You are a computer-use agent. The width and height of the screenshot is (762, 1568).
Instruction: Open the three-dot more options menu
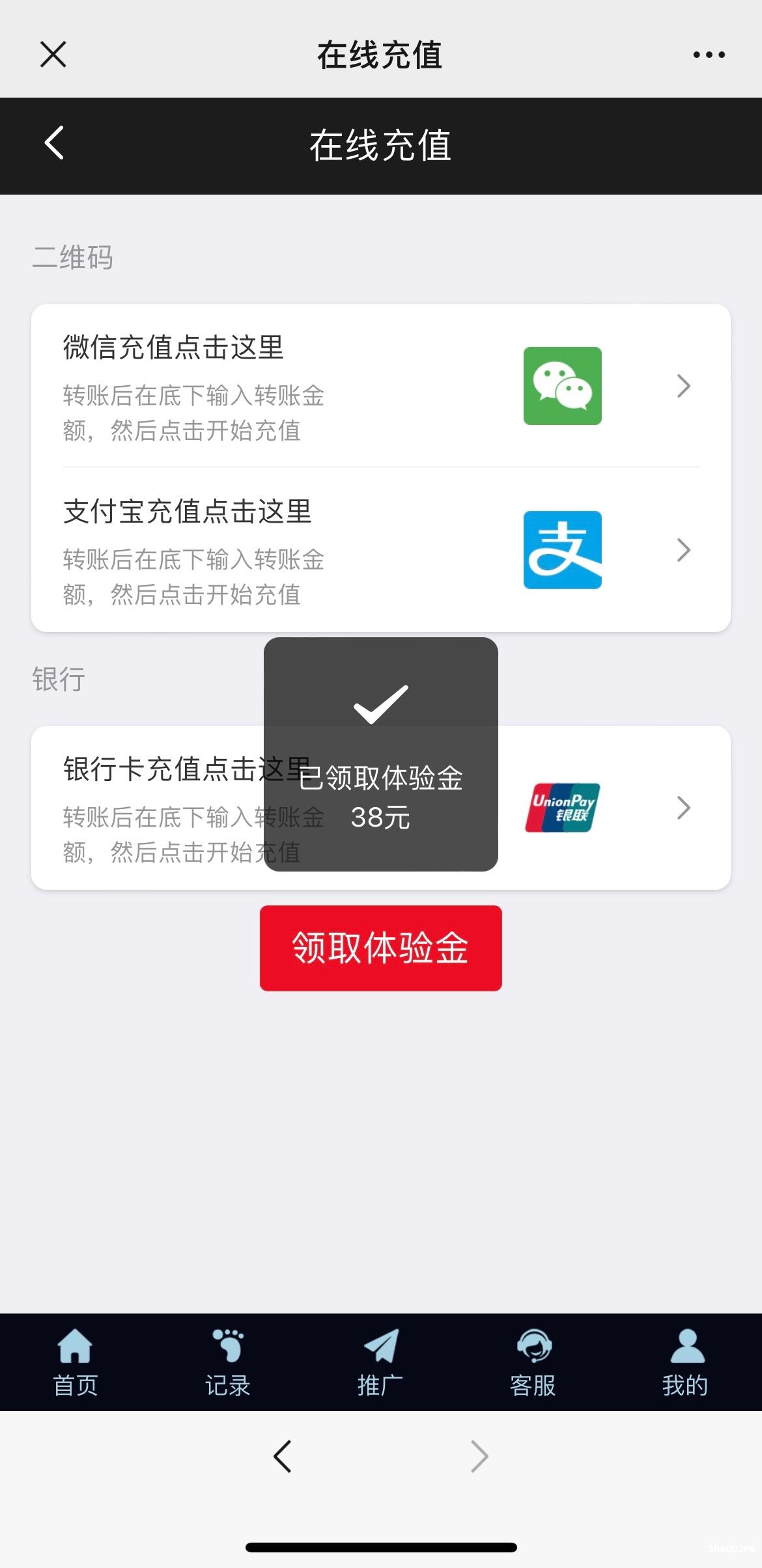(x=709, y=55)
